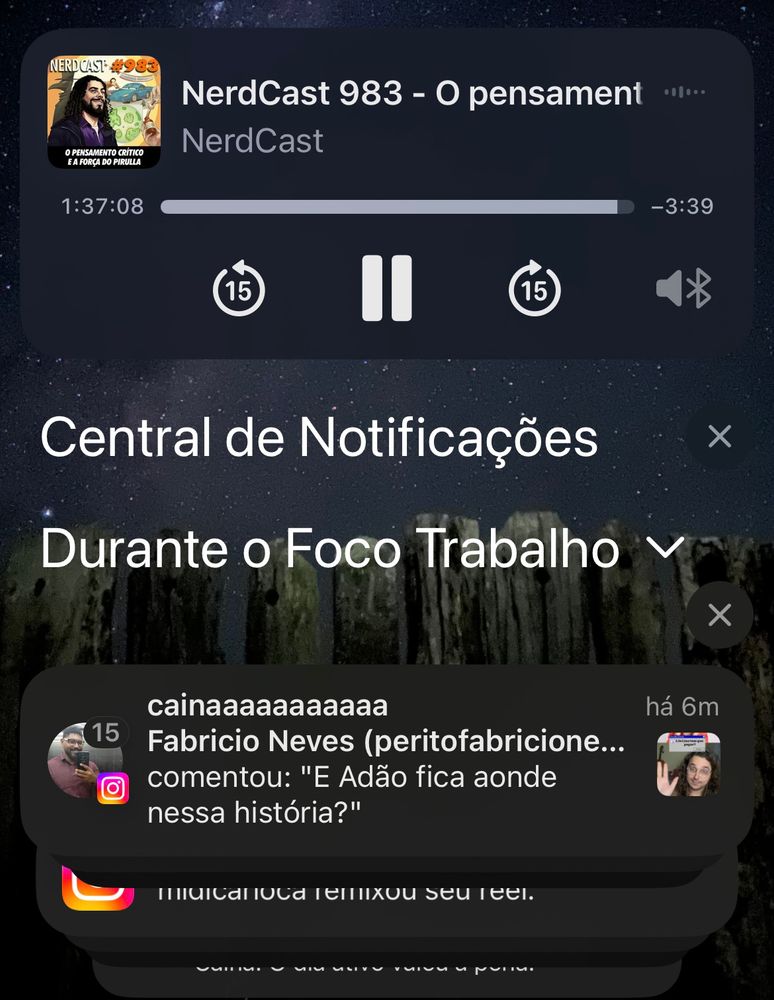Image resolution: width=774 pixels, height=1000 pixels.
Task: Open the Bluetooth audio output picker
Action: pos(683,289)
